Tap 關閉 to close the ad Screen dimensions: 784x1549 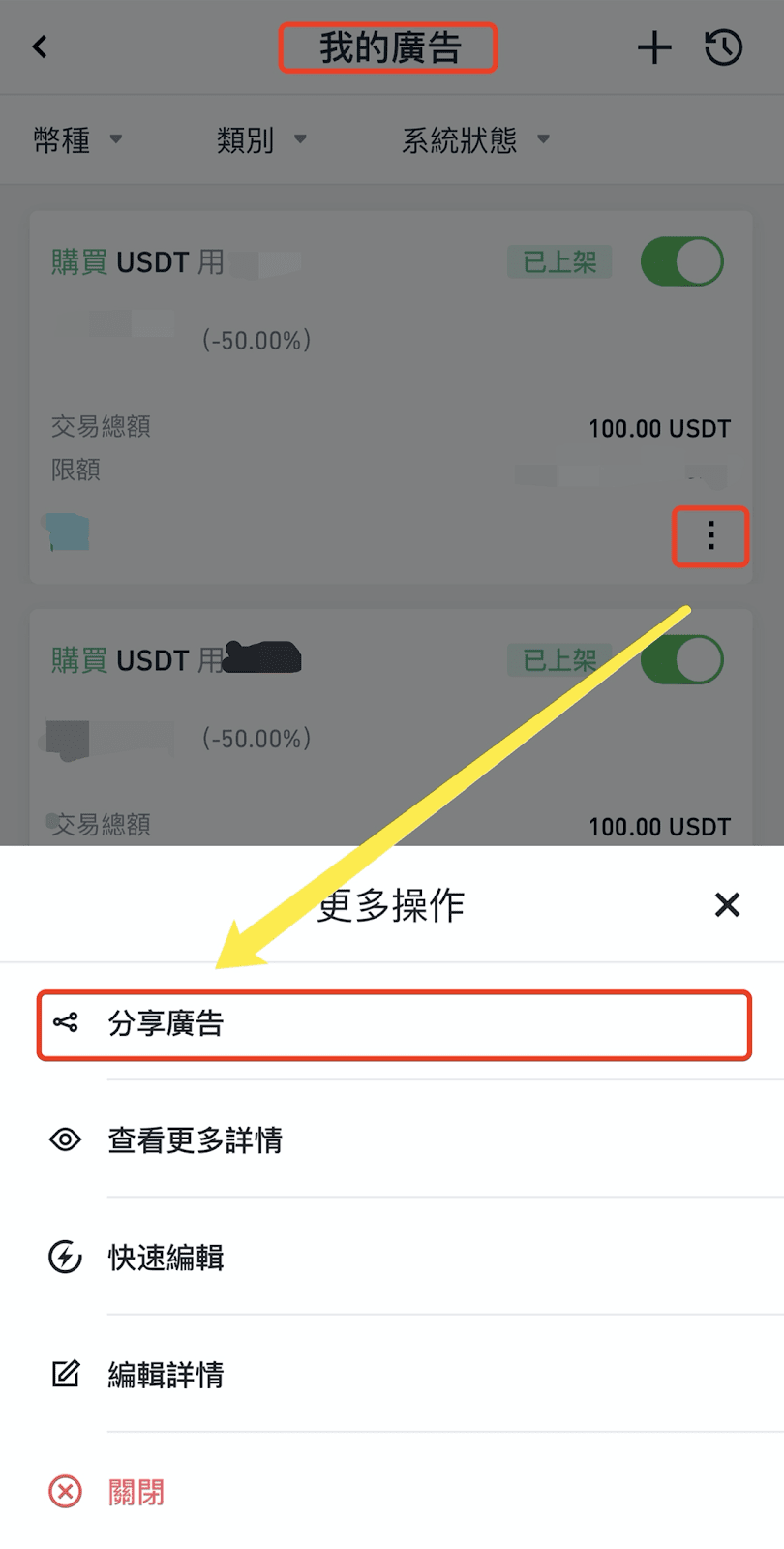[x=136, y=1492]
